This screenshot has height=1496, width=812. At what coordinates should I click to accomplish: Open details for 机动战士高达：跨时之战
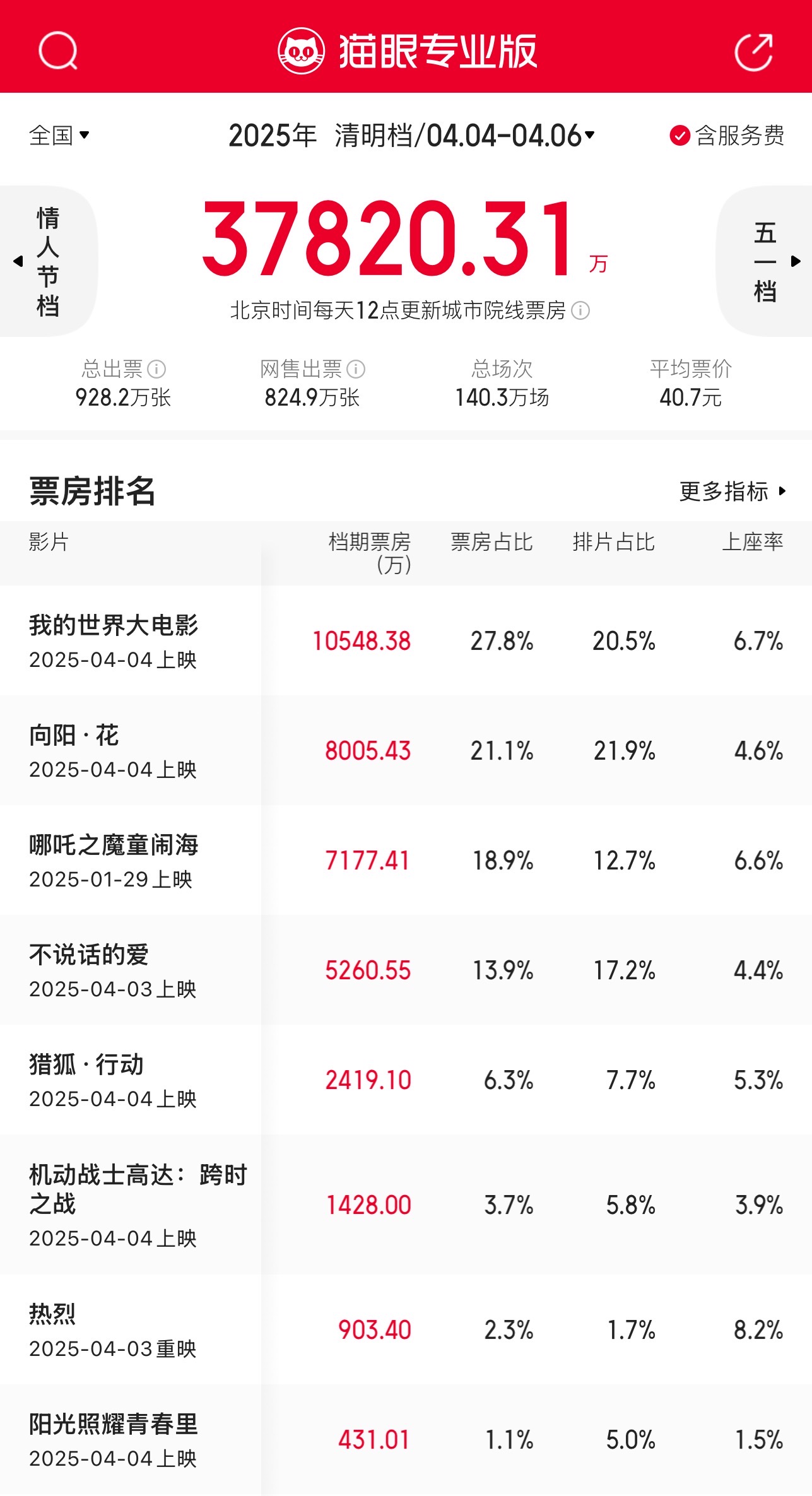tap(406, 1204)
